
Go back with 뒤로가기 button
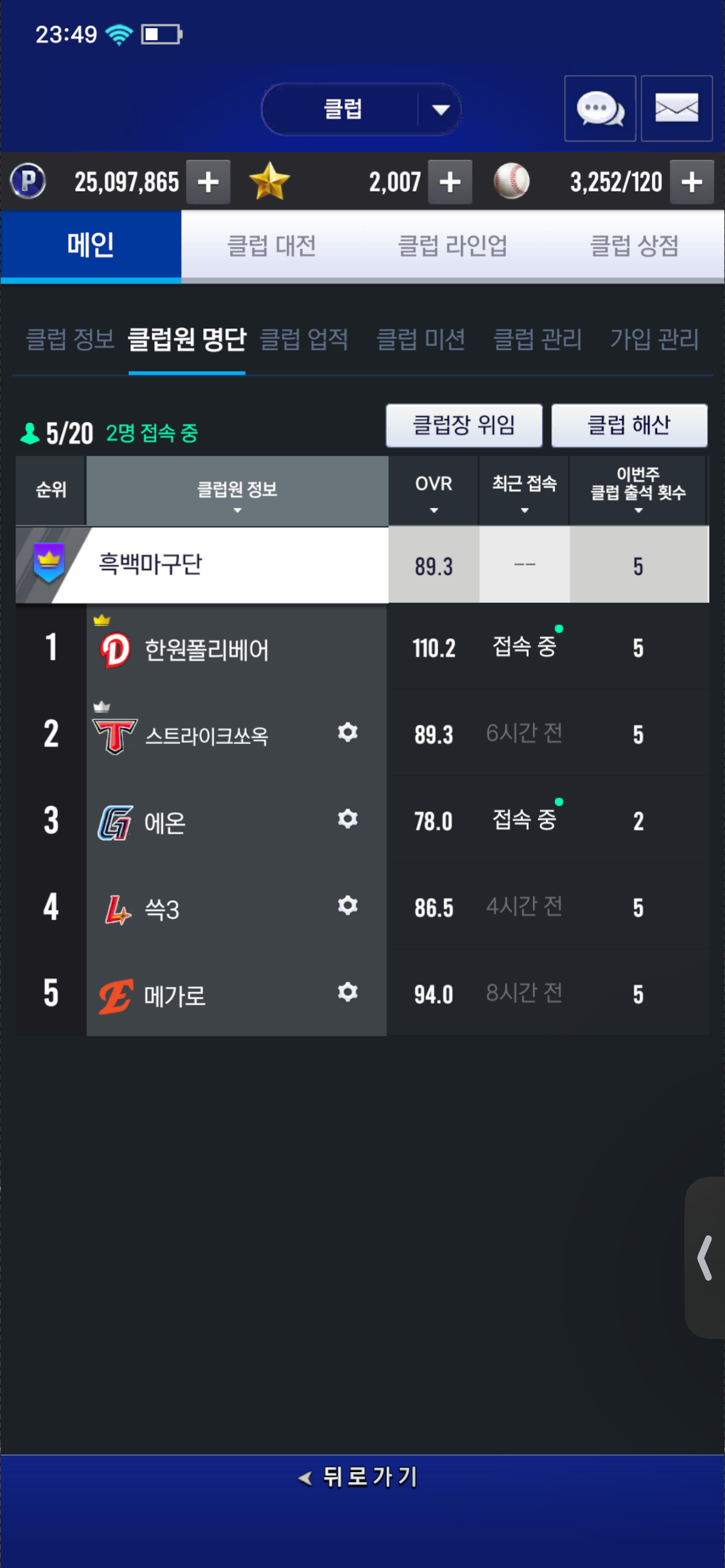(x=359, y=1477)
